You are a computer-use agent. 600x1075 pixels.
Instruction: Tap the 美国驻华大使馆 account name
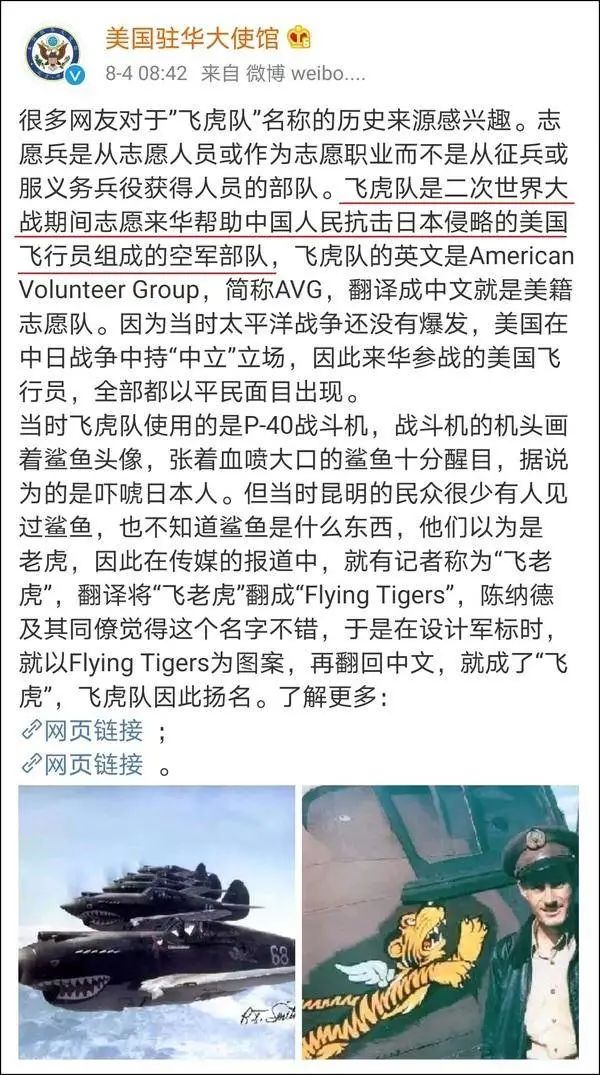(x=194, y=37)
